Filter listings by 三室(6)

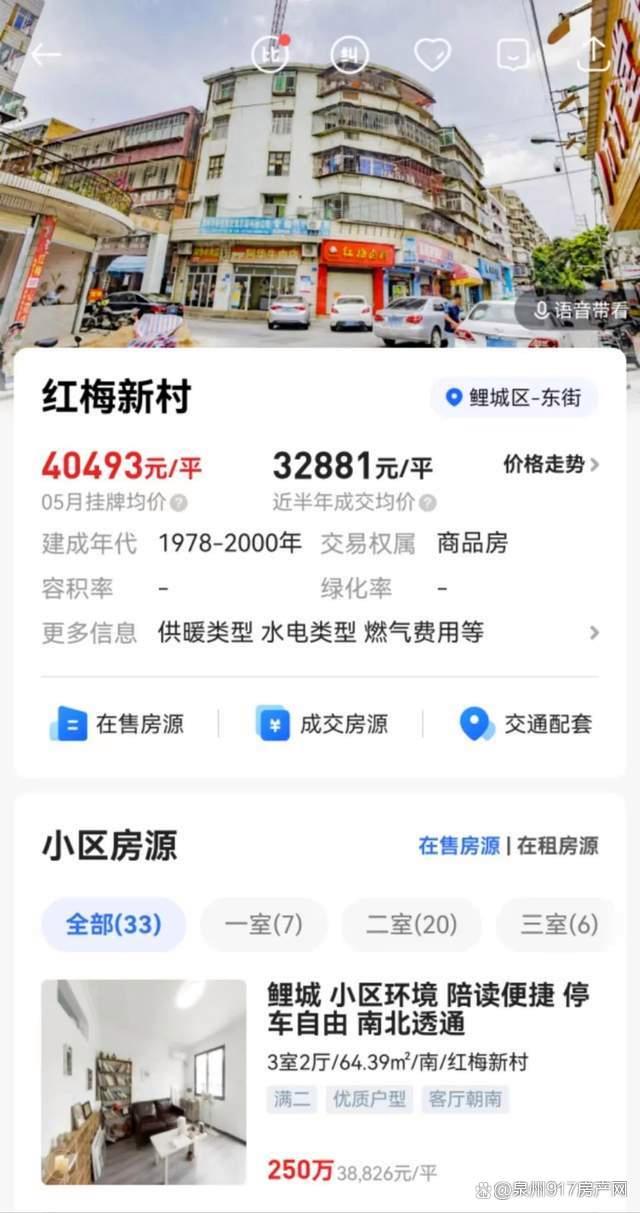[x=558, y=924]
